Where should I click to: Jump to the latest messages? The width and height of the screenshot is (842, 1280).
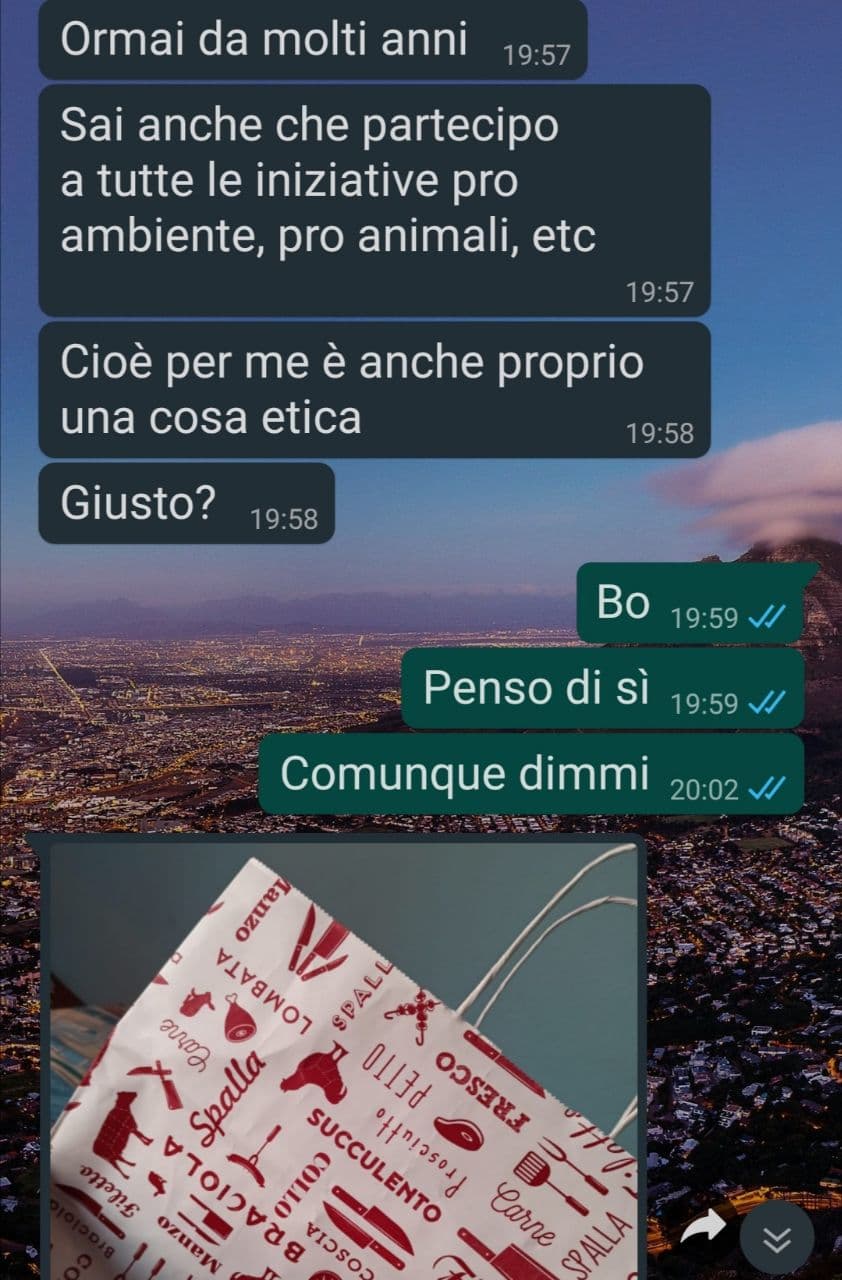coord(777,1237)
